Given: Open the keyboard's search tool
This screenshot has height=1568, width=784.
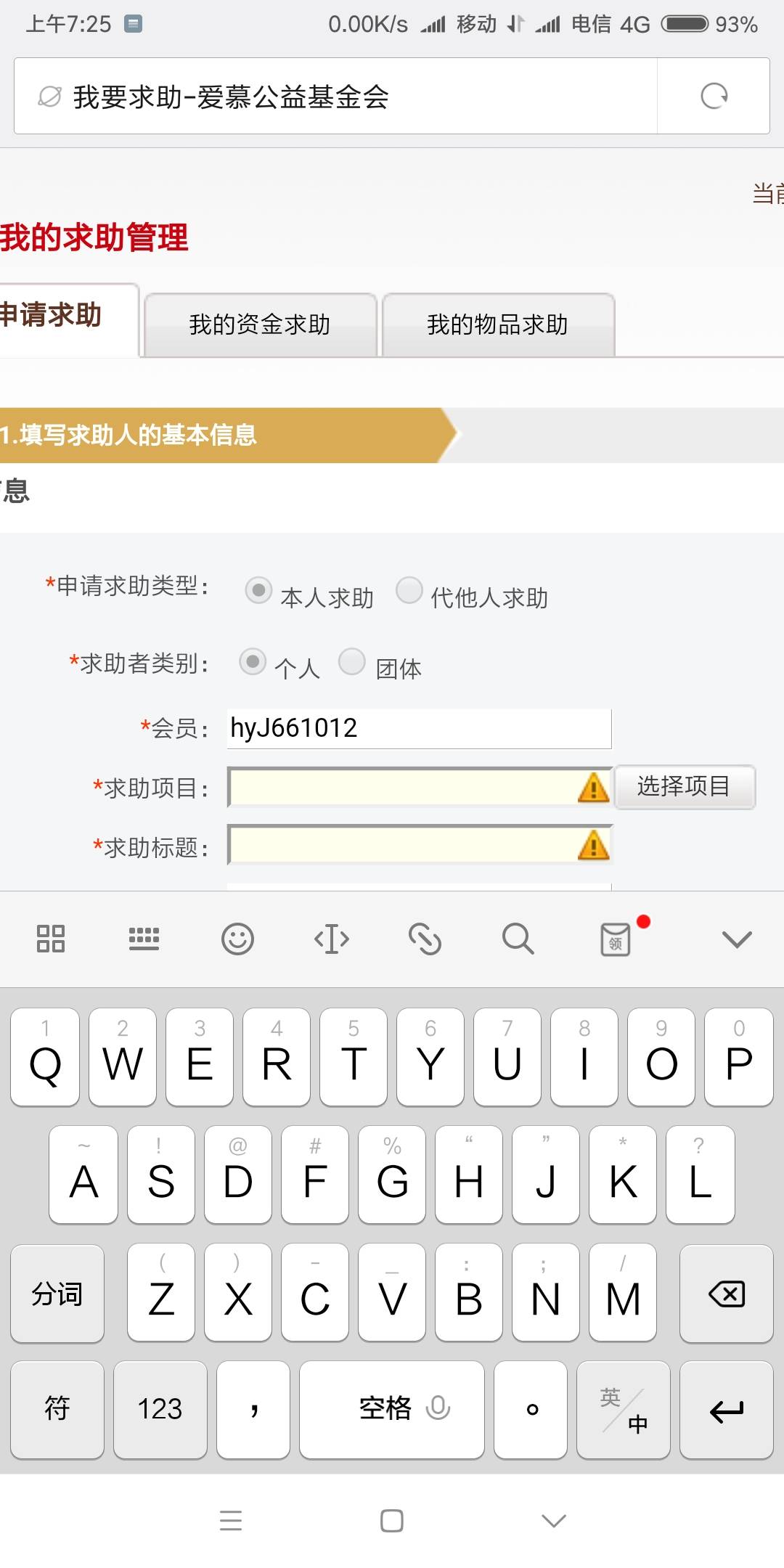Looking at the screenshot, I should point(518,939).
